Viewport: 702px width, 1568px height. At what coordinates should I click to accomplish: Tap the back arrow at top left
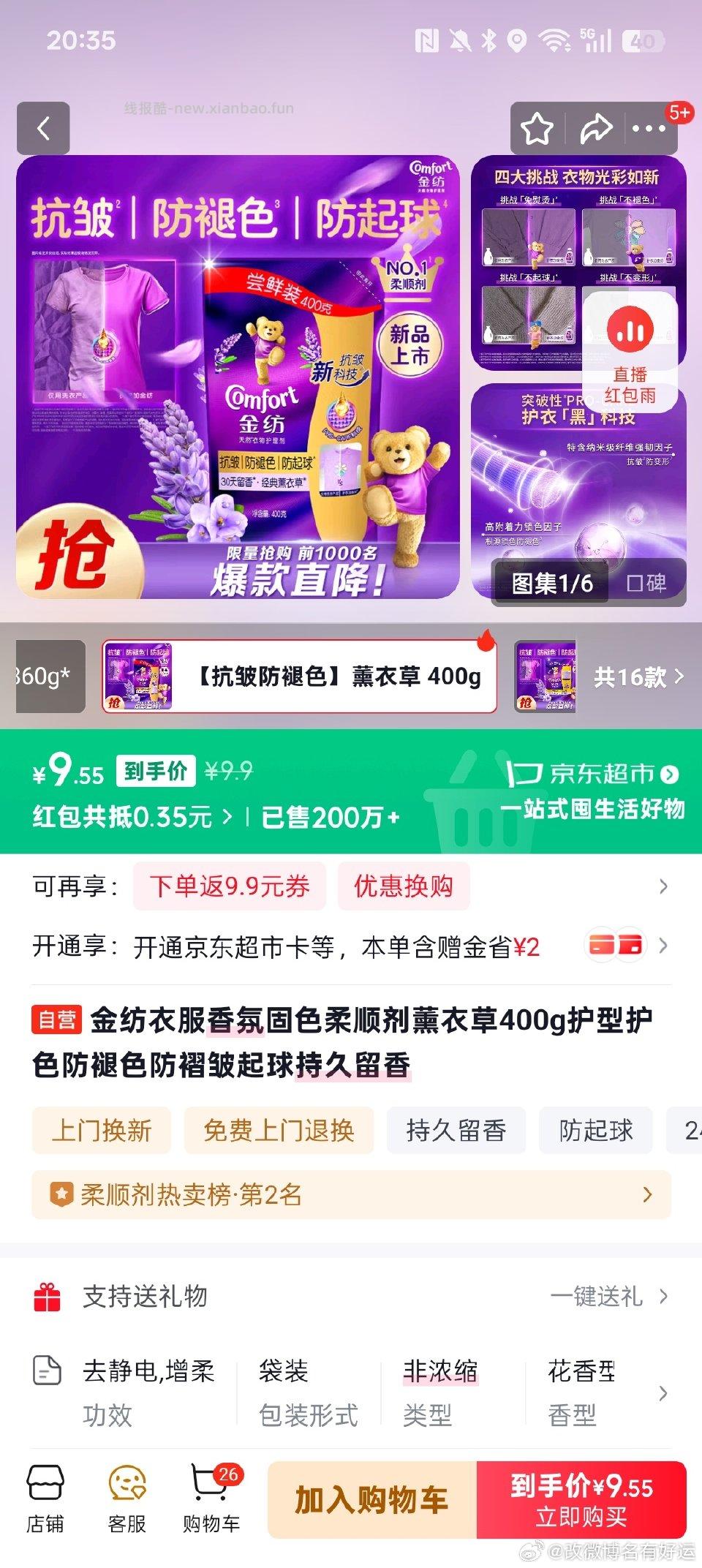[x=44, y=129]
